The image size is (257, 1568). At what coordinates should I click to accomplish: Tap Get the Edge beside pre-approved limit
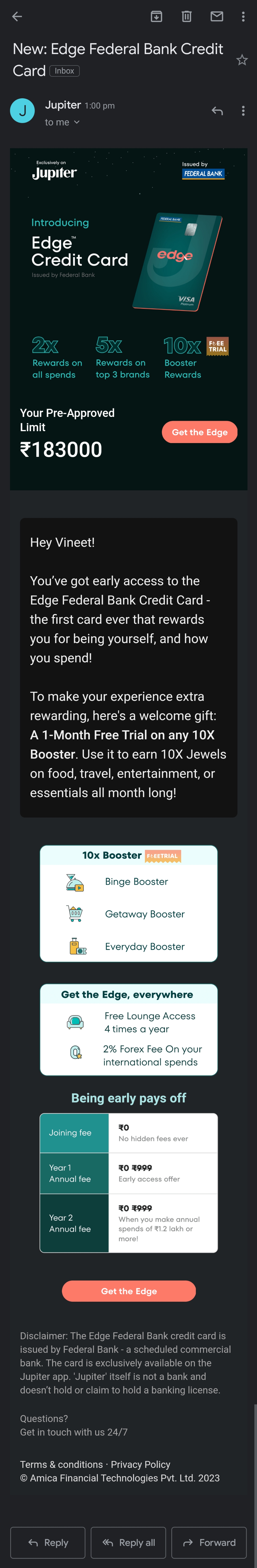click(199, 432)
